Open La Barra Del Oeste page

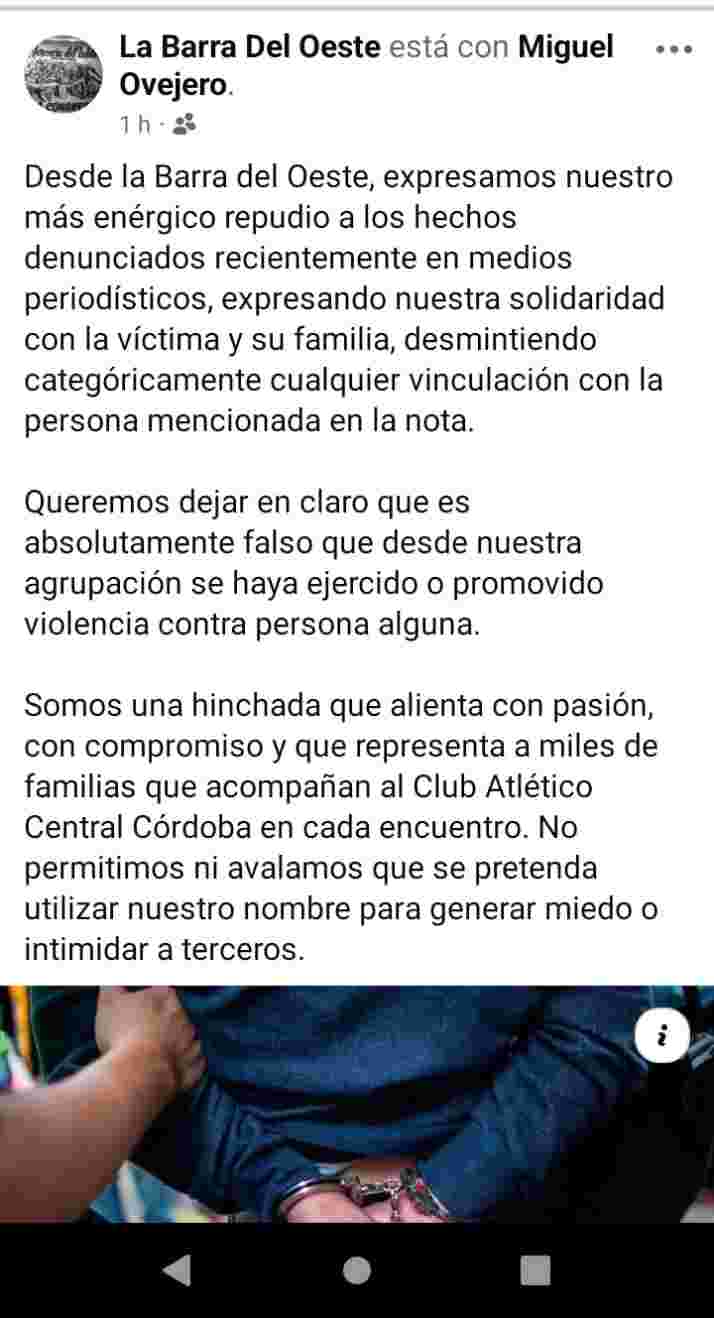click(x=249, y=47)
